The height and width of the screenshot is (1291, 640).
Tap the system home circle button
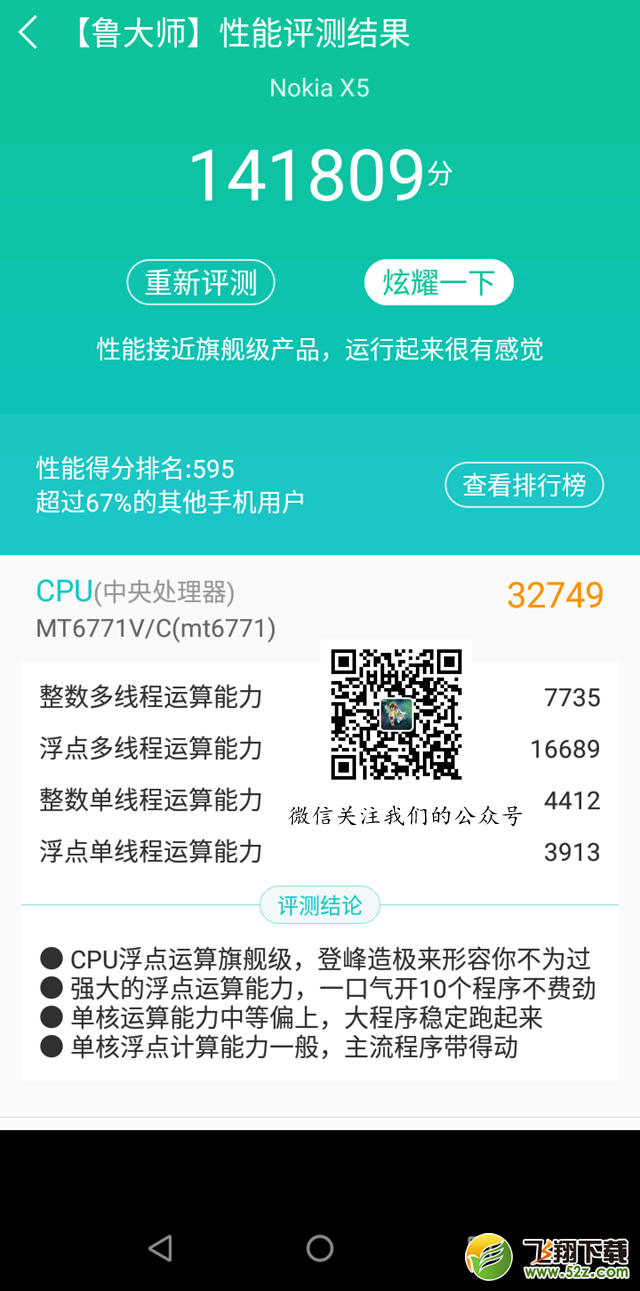pyautogui.click(x=320, y=1247)
